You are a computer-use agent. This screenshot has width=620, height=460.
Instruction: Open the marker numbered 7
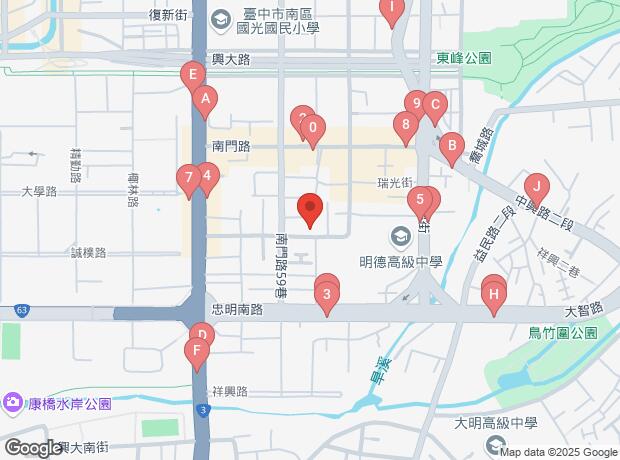click(187, 179)
